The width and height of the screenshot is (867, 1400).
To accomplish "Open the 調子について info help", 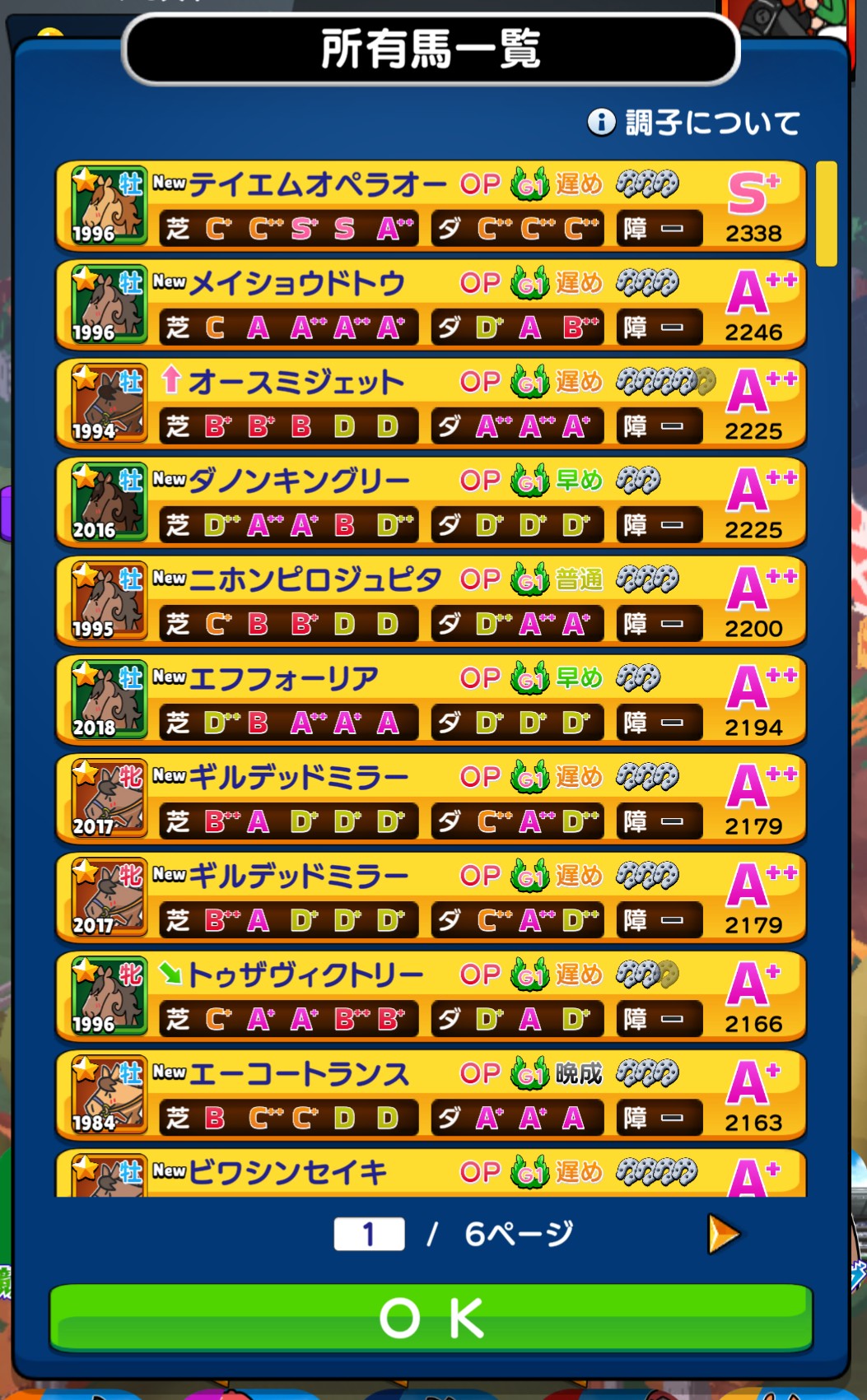I will tap(693, 123).
